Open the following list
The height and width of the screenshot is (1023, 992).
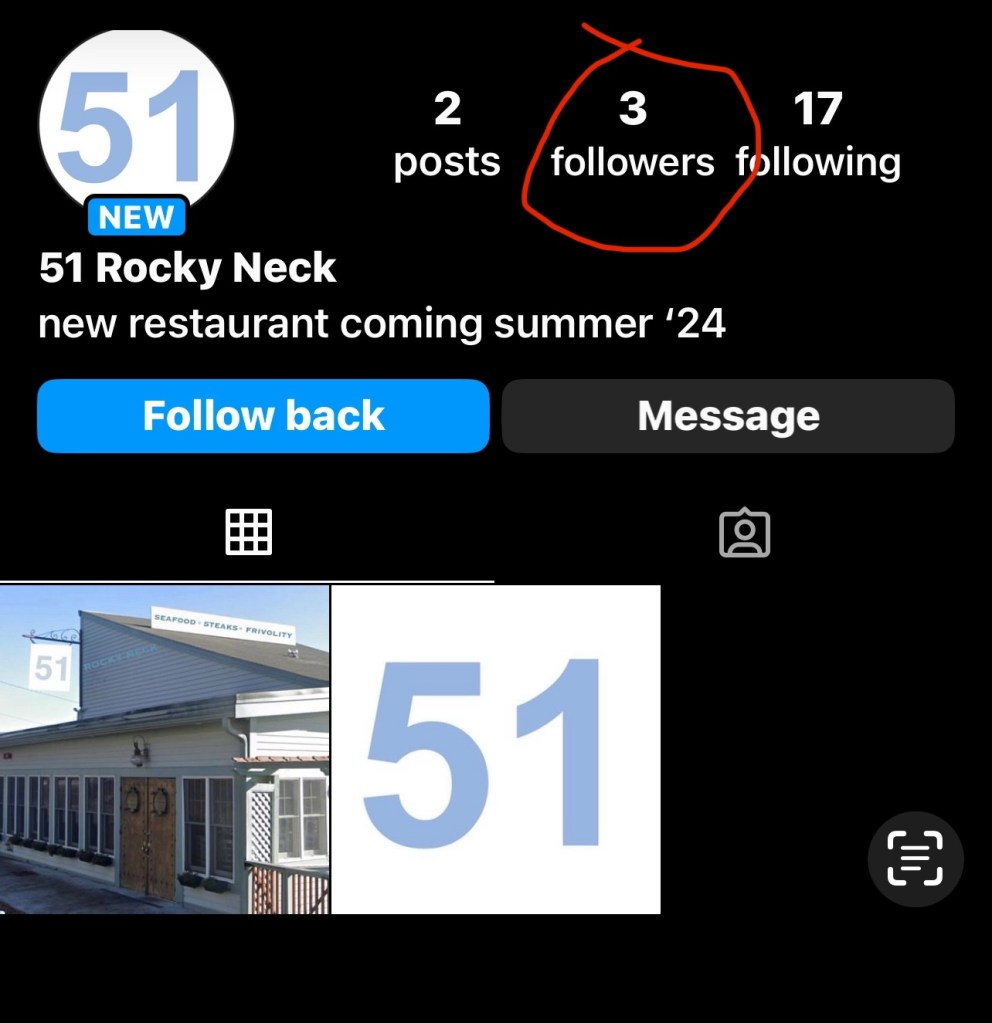pos(818,136)
